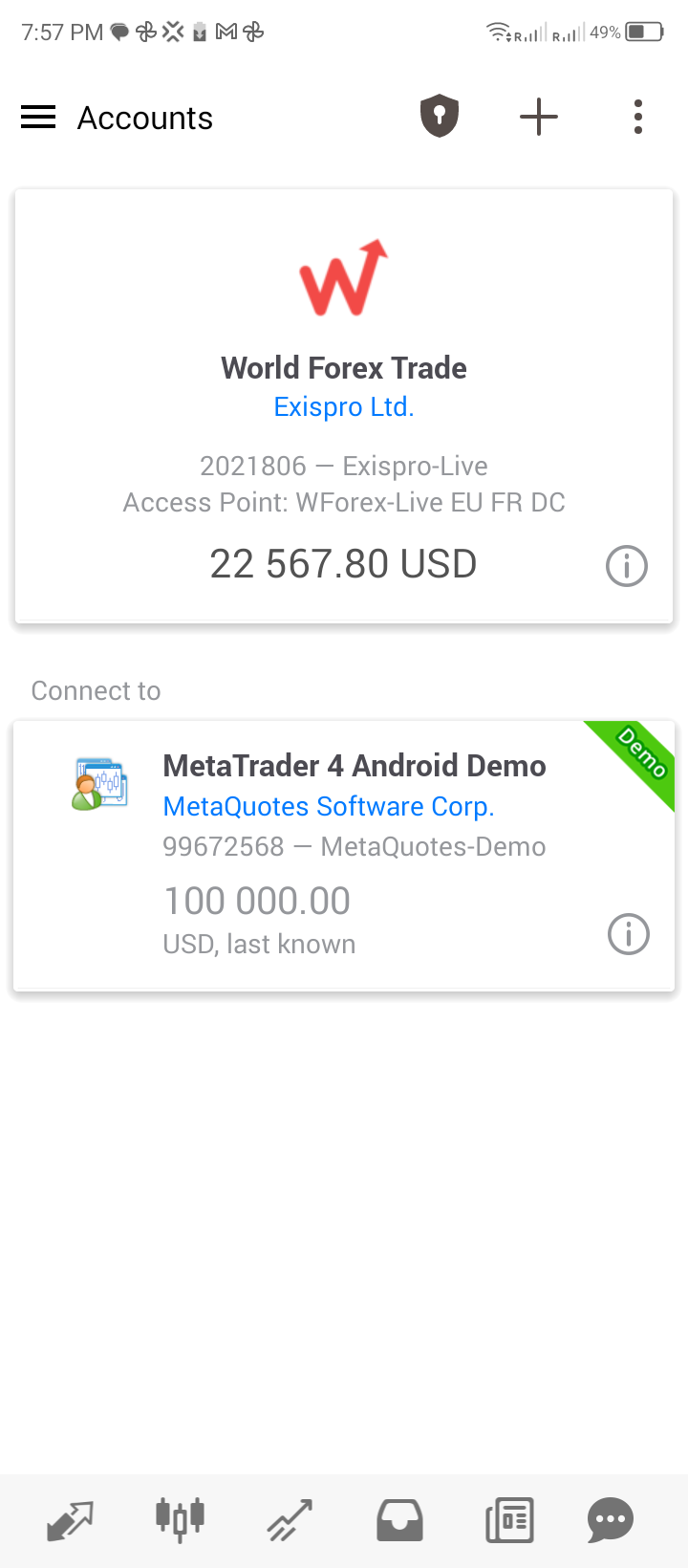Switch to the Quotes arrows tab
This screenshot has width=688, height=1568.
(x=71, y=1520)
